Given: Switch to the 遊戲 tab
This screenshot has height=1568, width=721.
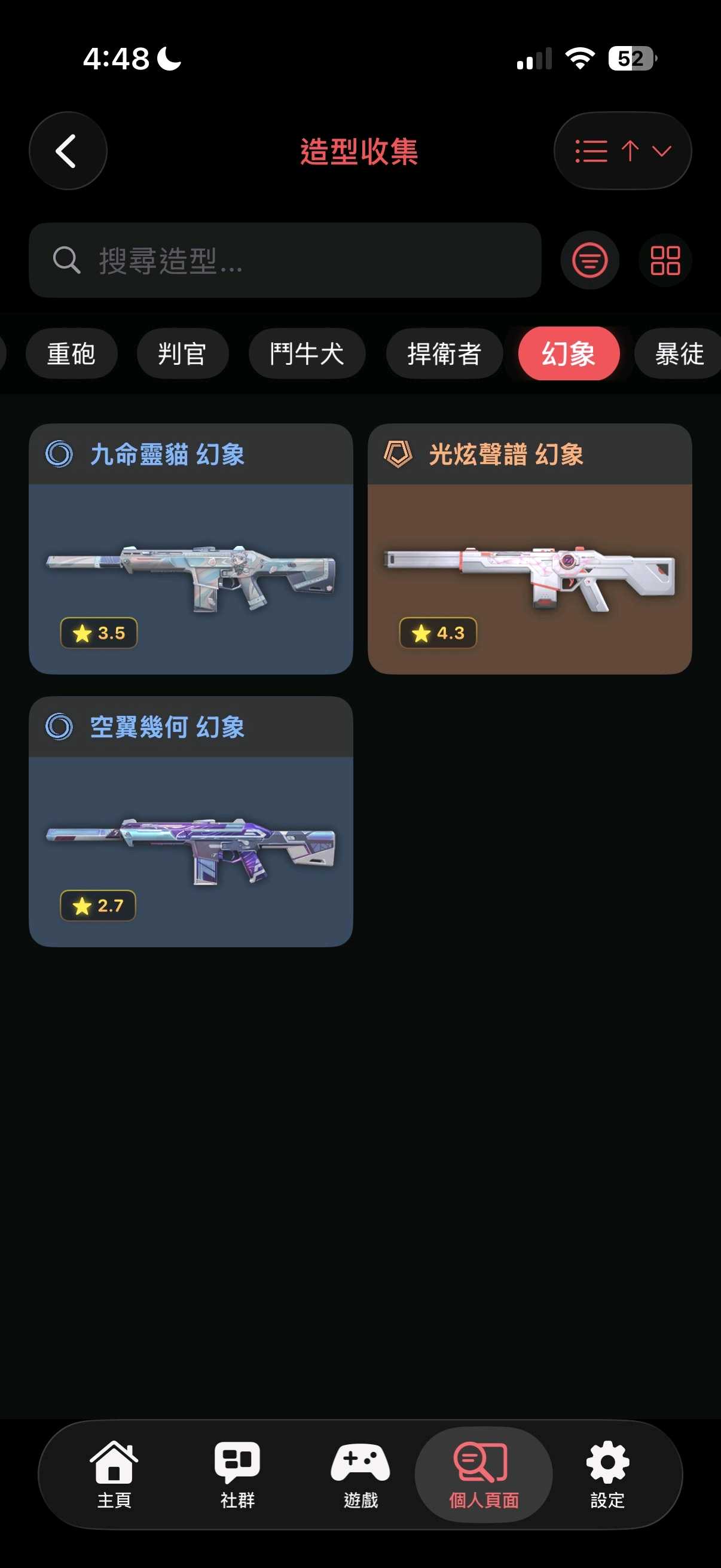Looking at the screenshot, I should coord(360,1474).
